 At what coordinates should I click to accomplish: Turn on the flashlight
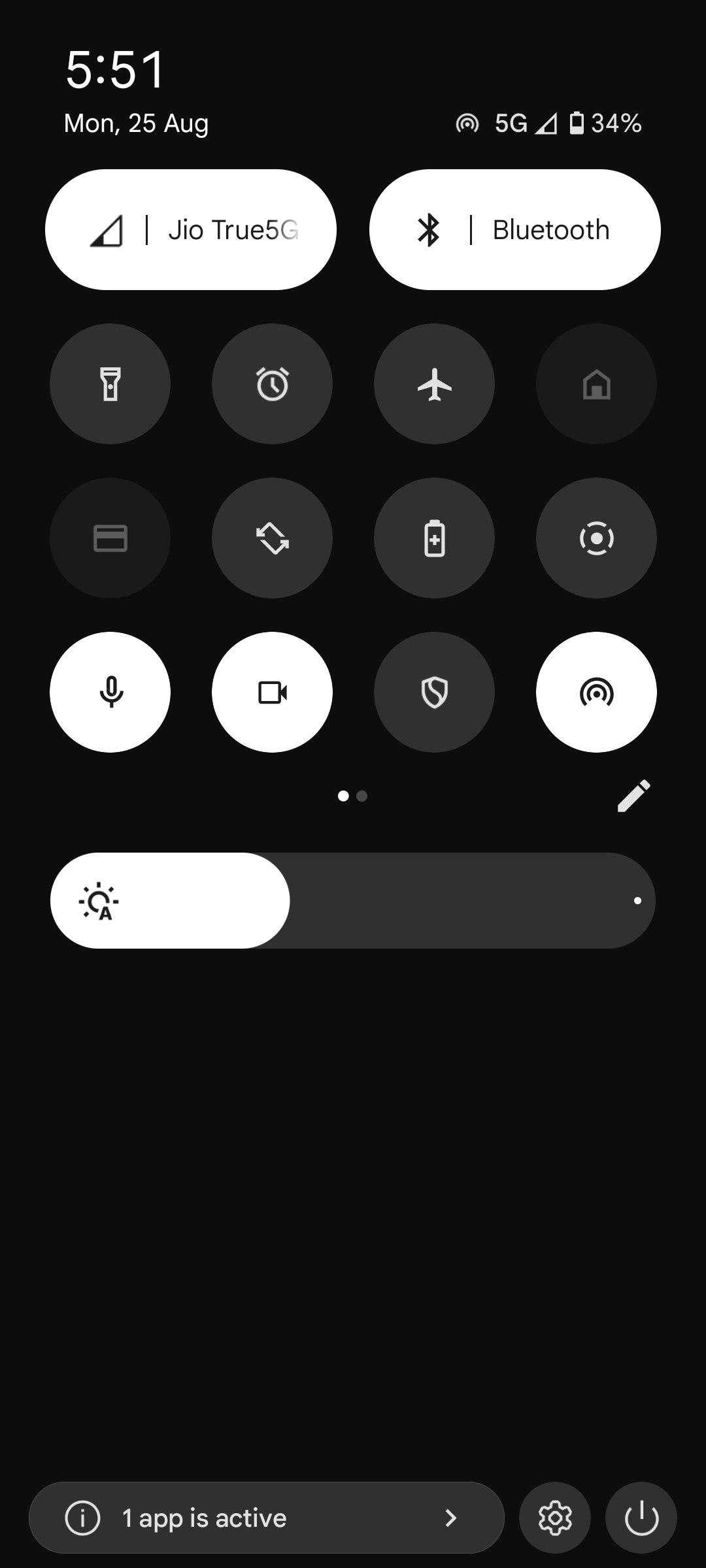pos(110,384)
